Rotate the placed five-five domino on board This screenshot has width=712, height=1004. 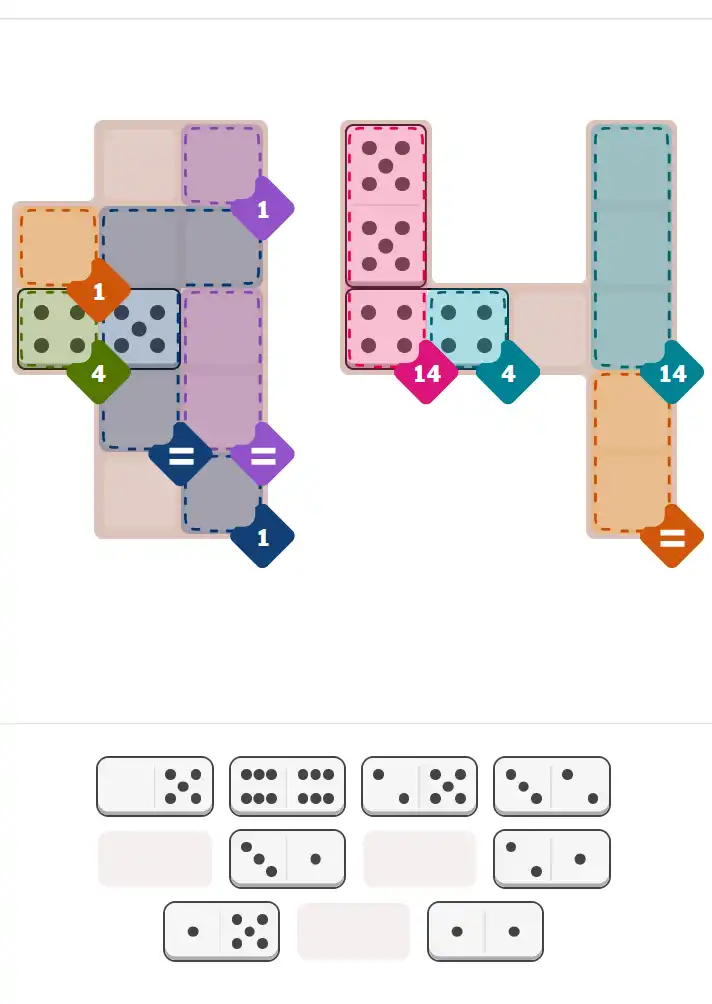coord(385,206)
